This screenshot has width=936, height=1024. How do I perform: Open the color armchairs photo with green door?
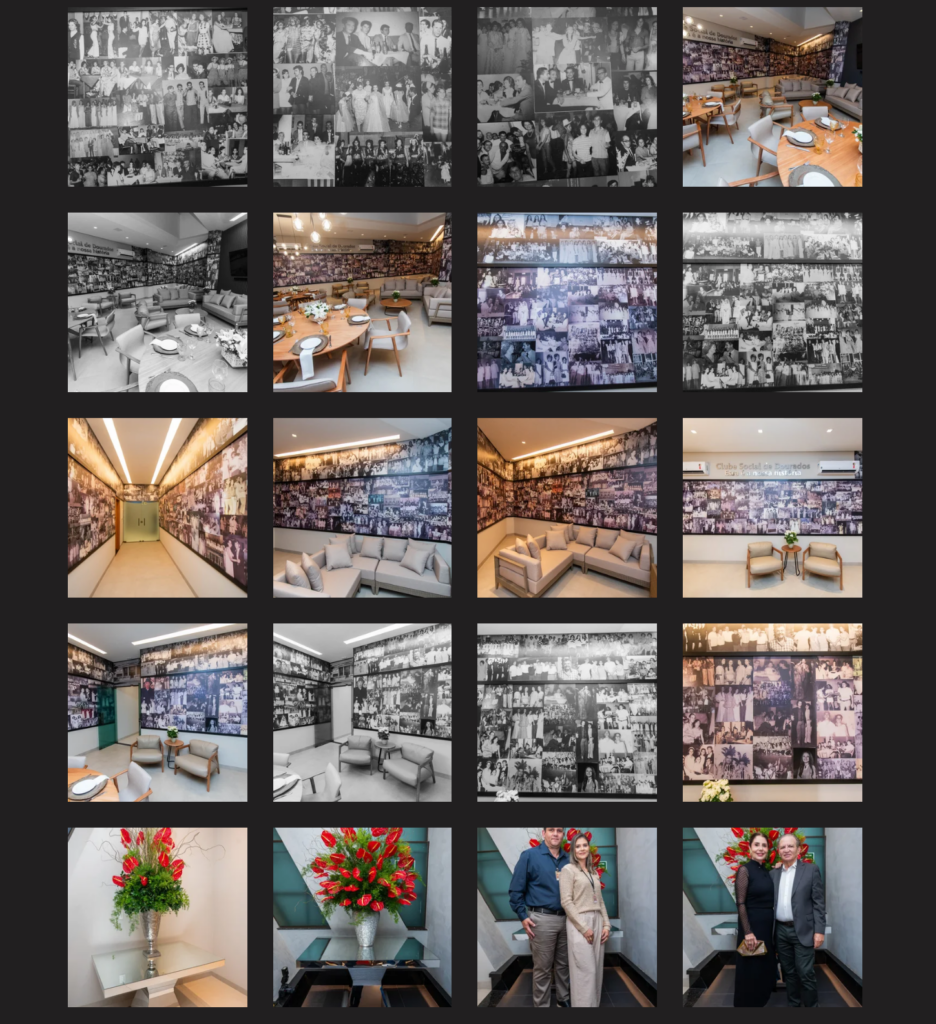[157, 713]
